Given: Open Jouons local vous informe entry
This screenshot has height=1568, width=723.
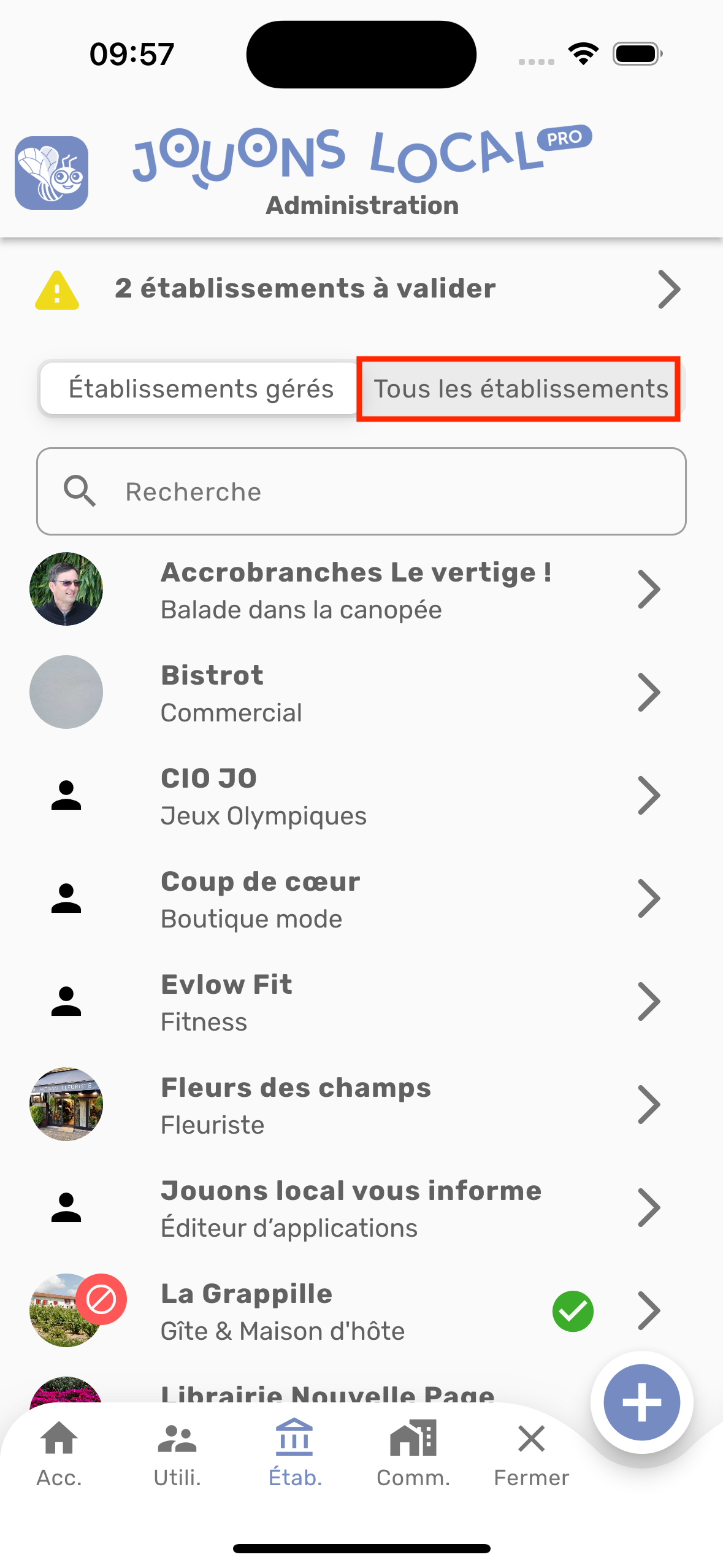Looking at the screenshot, I should [x=356, y=1208].
